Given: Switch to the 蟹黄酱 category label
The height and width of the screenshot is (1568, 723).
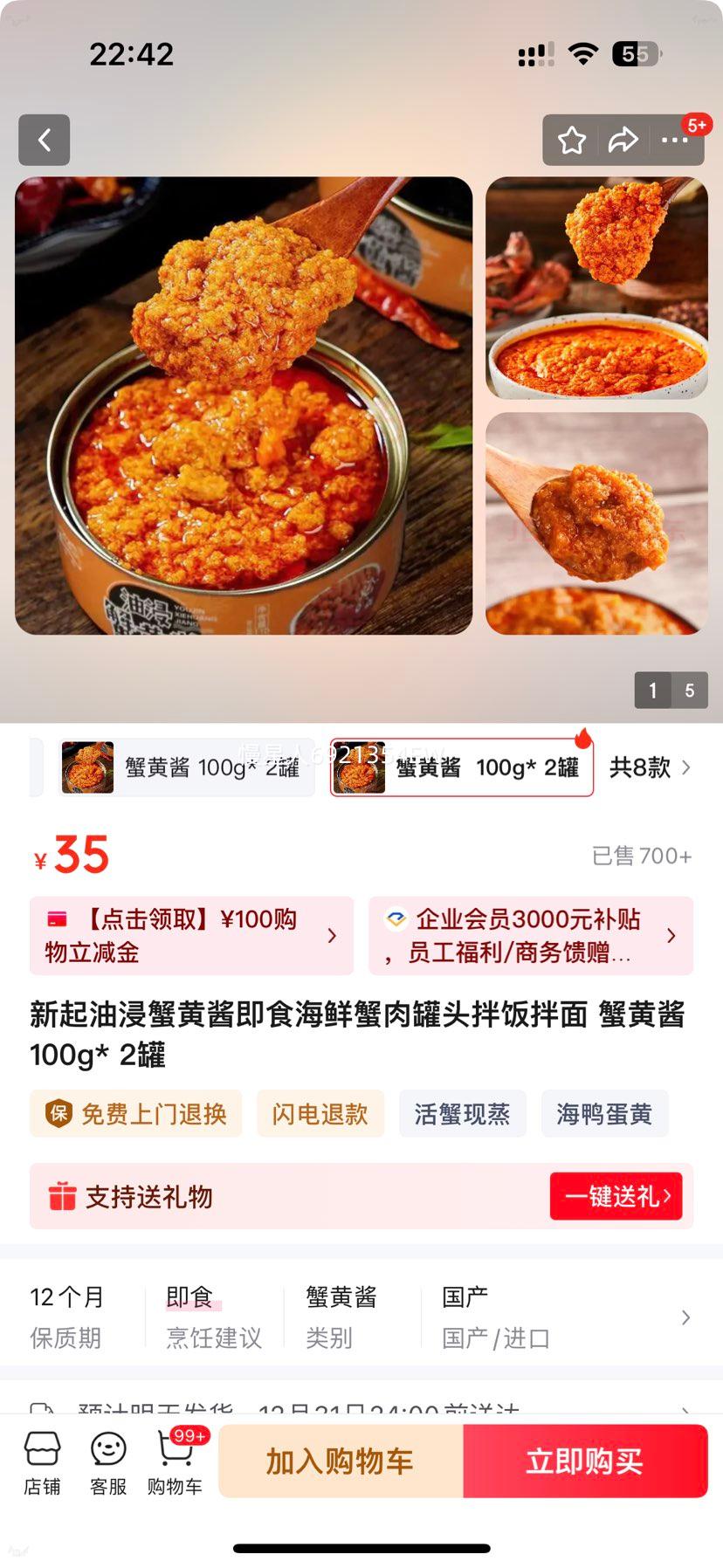Looking at the screenshot, I should click(341, 1297).
